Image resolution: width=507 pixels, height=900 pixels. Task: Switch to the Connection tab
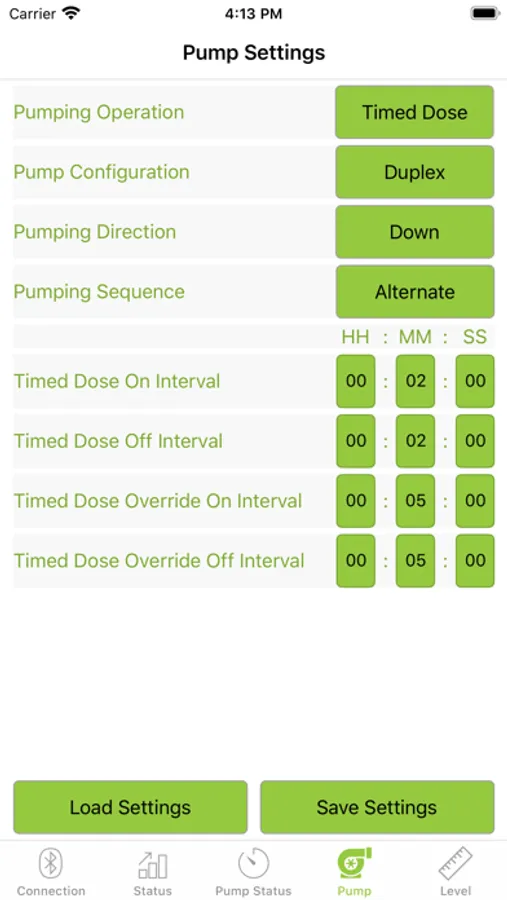click(51, 872)
